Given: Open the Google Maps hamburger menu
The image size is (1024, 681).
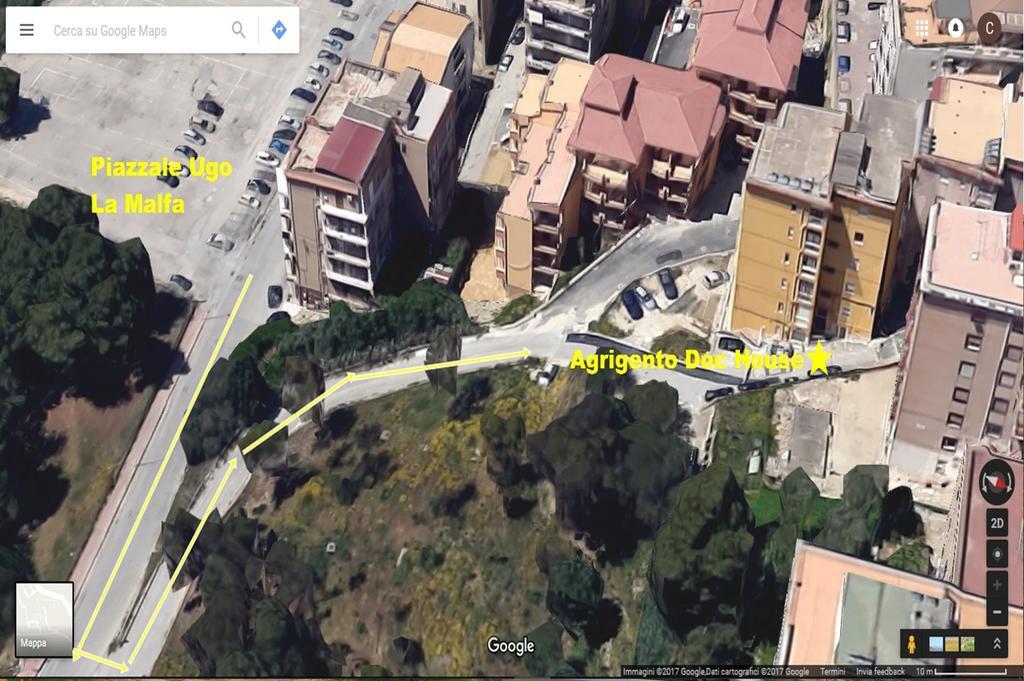Looking at the screenshot, I should pyautogui.click(x=27, y=30).
